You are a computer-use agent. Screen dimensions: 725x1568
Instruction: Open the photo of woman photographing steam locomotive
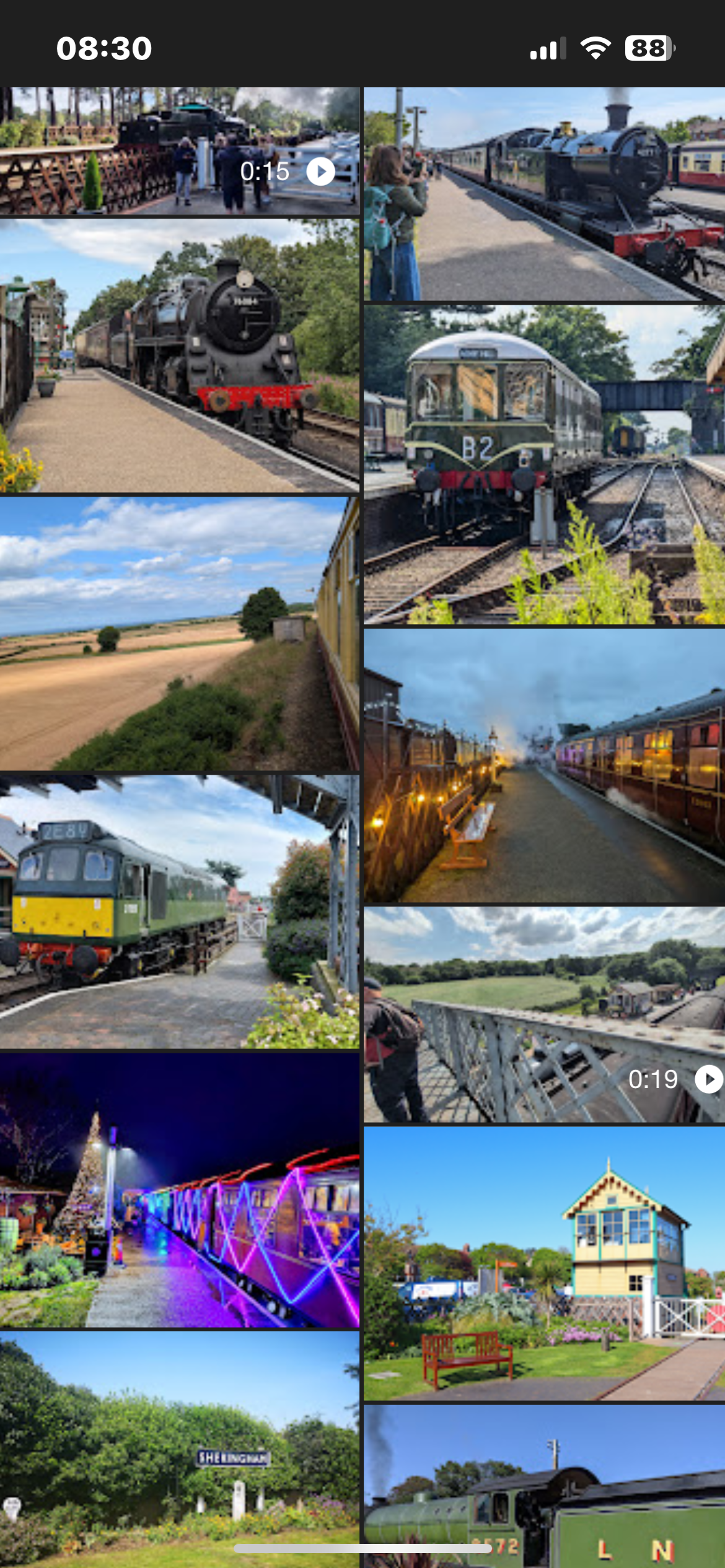pos(544,194)
